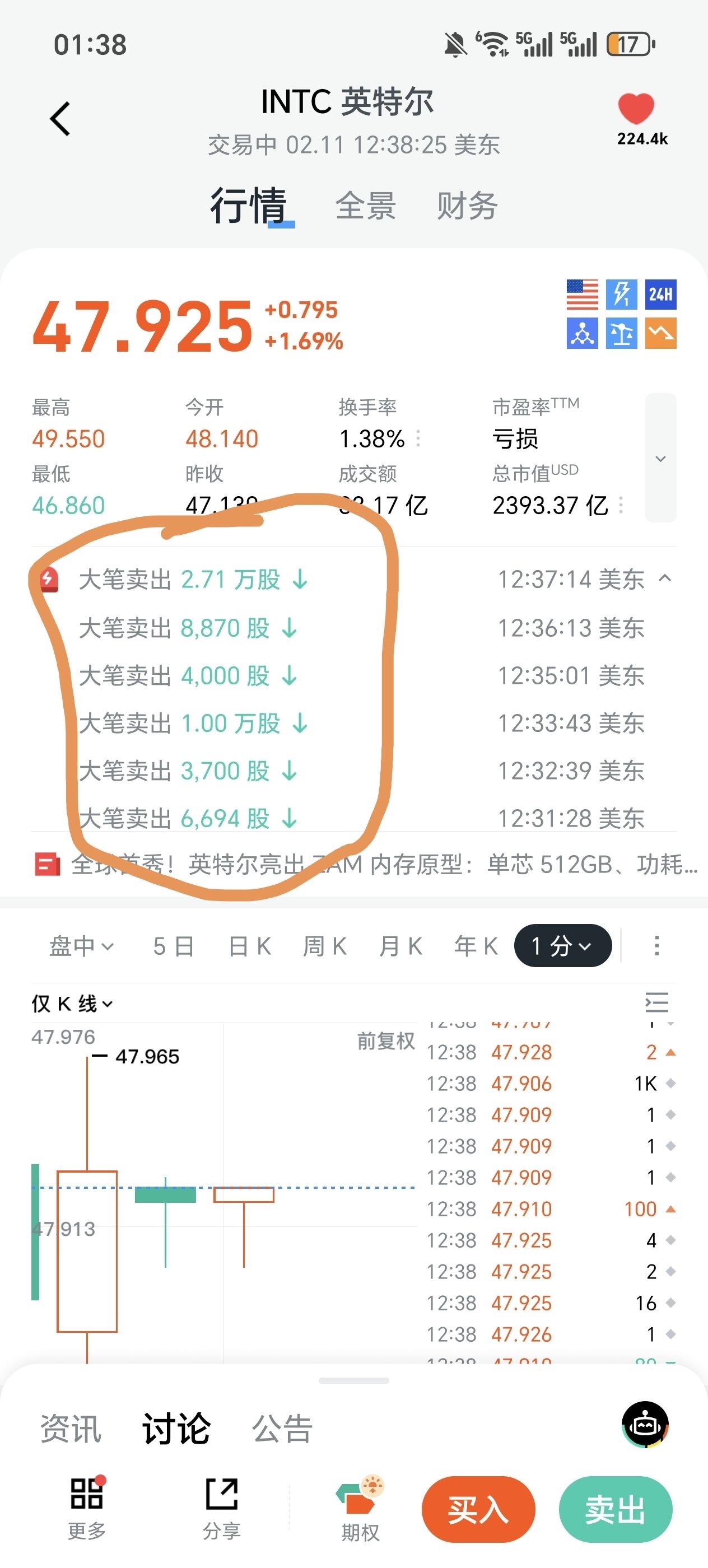Go back using the top-left arrow
The width and height of the screenshot is (708, 1568).
(x=60, y=118)
